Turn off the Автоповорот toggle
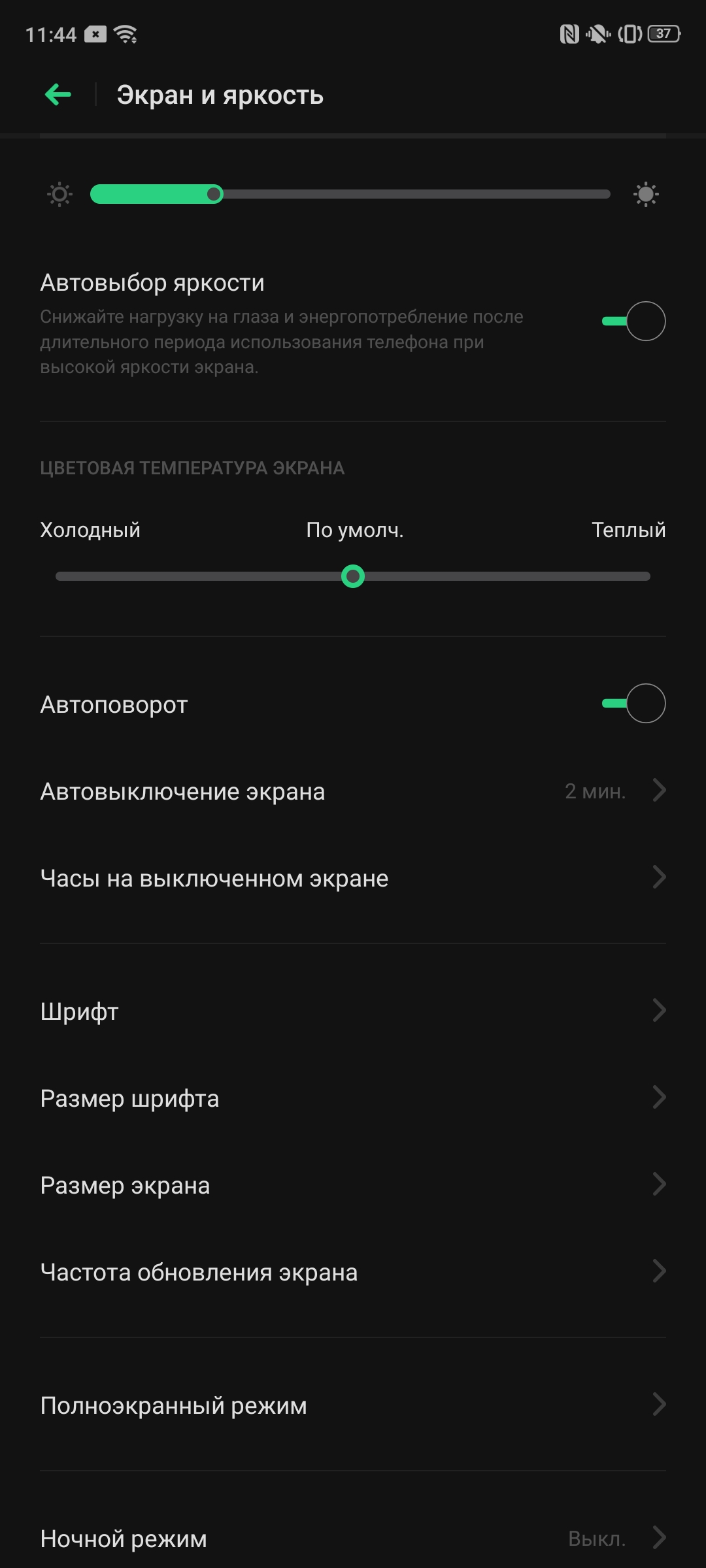The width and height of the screenshot is (706, 1568). (x=633, y=704)
